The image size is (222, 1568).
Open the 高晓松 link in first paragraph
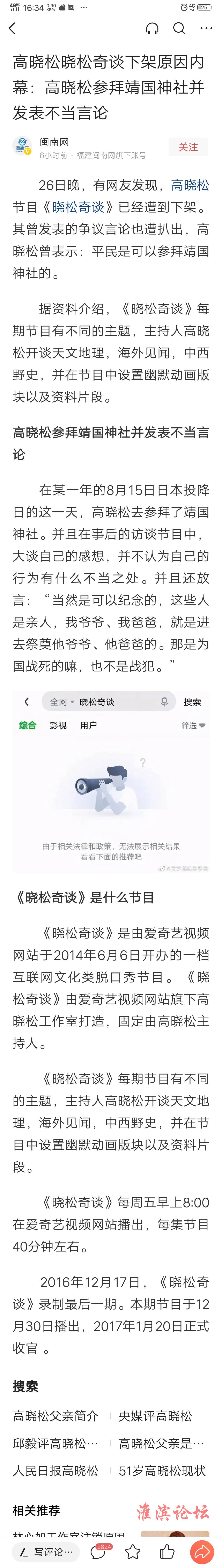click(x=190, y=185)
